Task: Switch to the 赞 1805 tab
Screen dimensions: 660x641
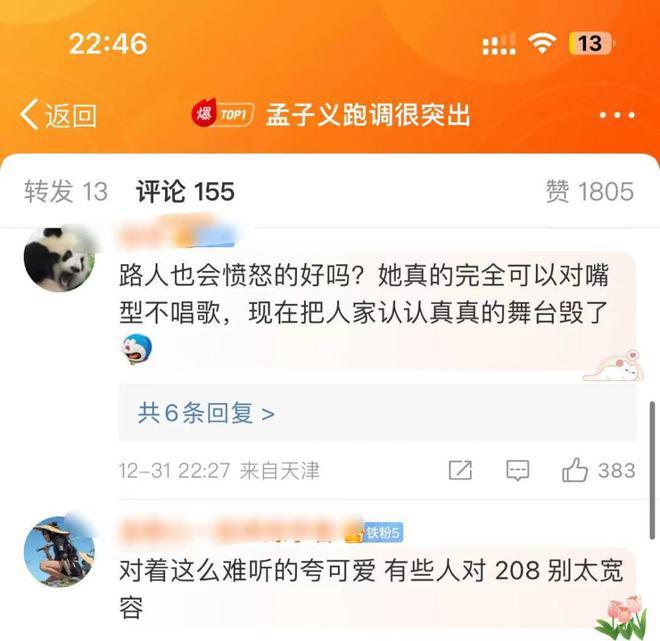Action: (589, 191)
